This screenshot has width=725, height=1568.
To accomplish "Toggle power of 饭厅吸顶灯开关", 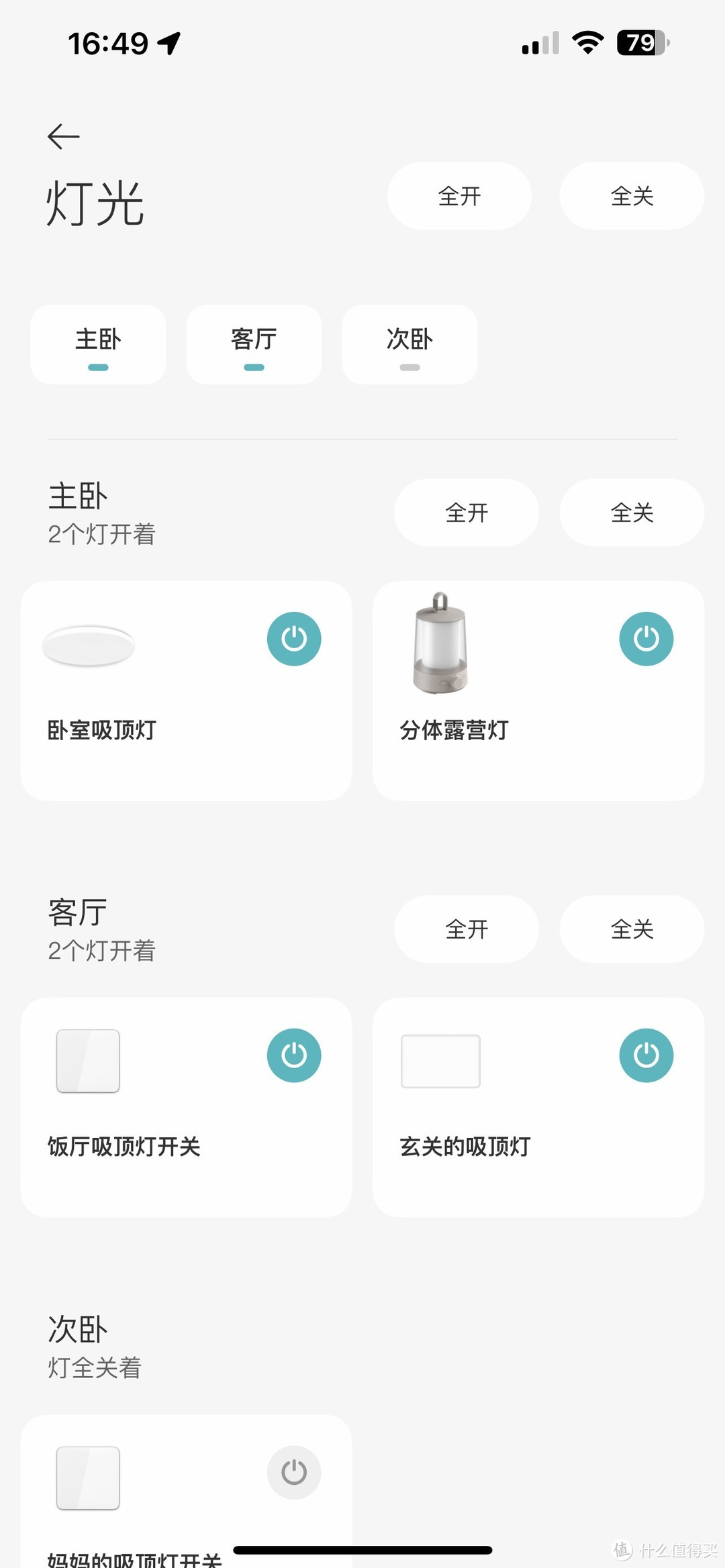I will pyautogui.click(x=294, y=1055).
